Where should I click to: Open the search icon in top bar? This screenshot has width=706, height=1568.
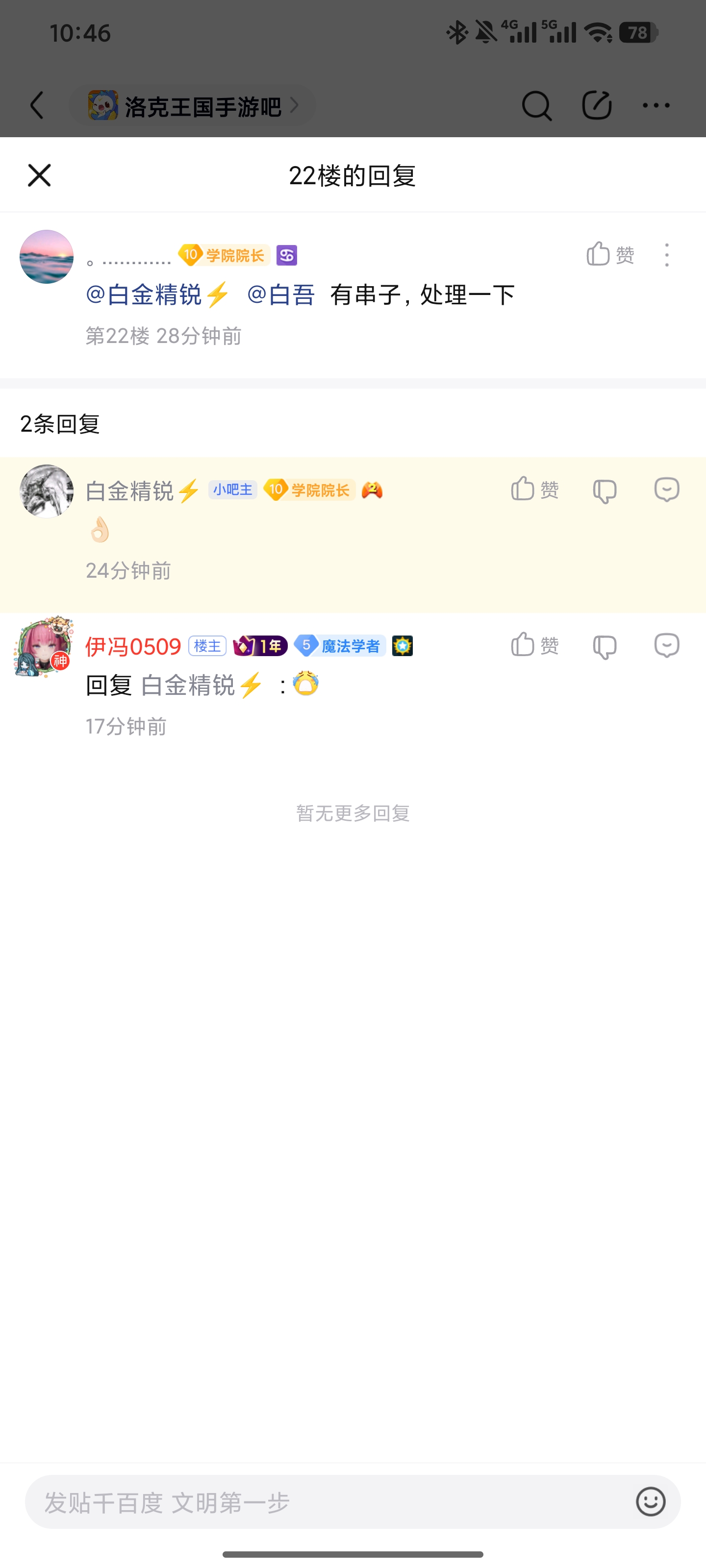coord(537,105)
